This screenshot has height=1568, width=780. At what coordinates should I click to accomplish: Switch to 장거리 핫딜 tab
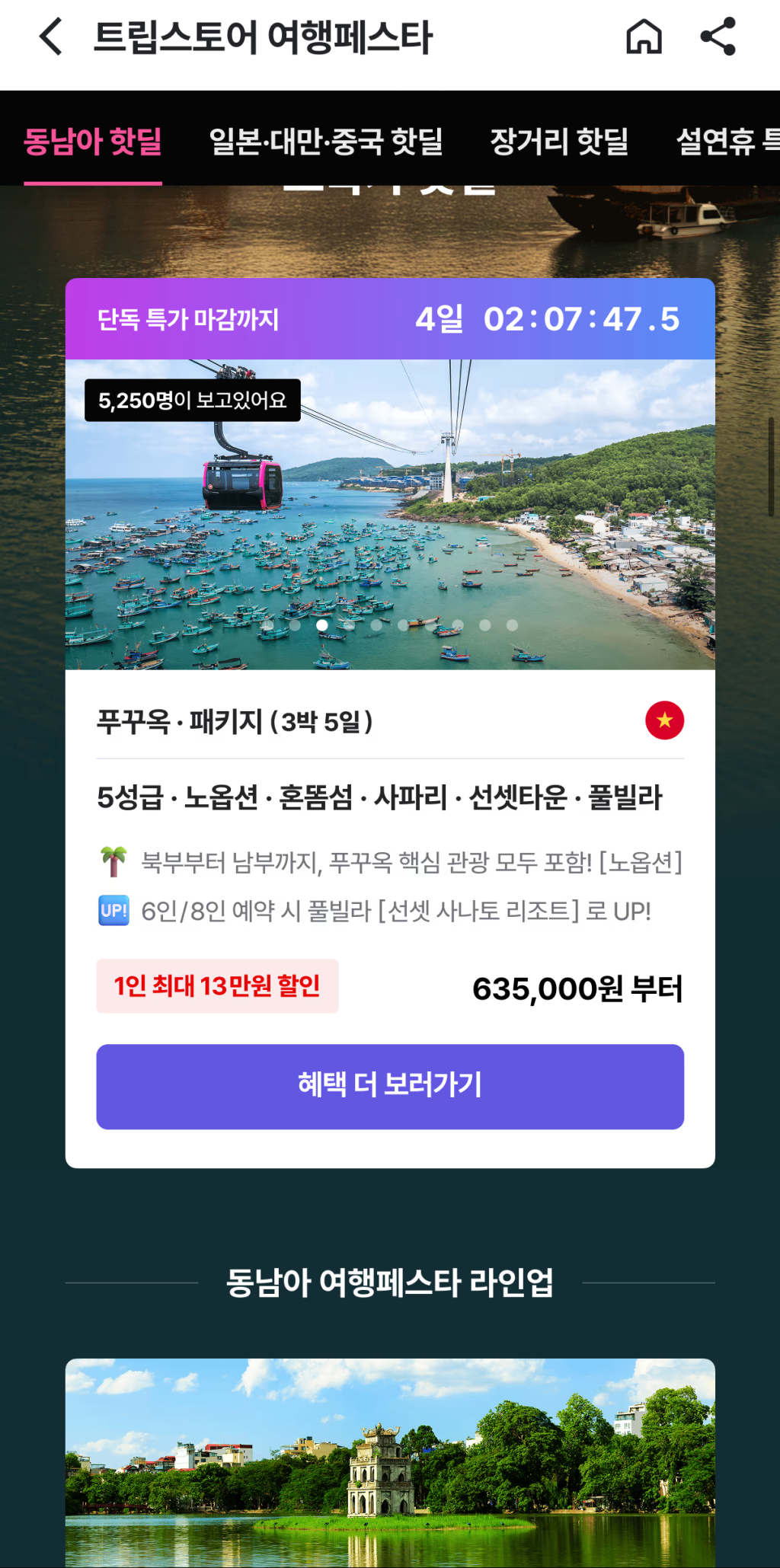pos(558,141)
